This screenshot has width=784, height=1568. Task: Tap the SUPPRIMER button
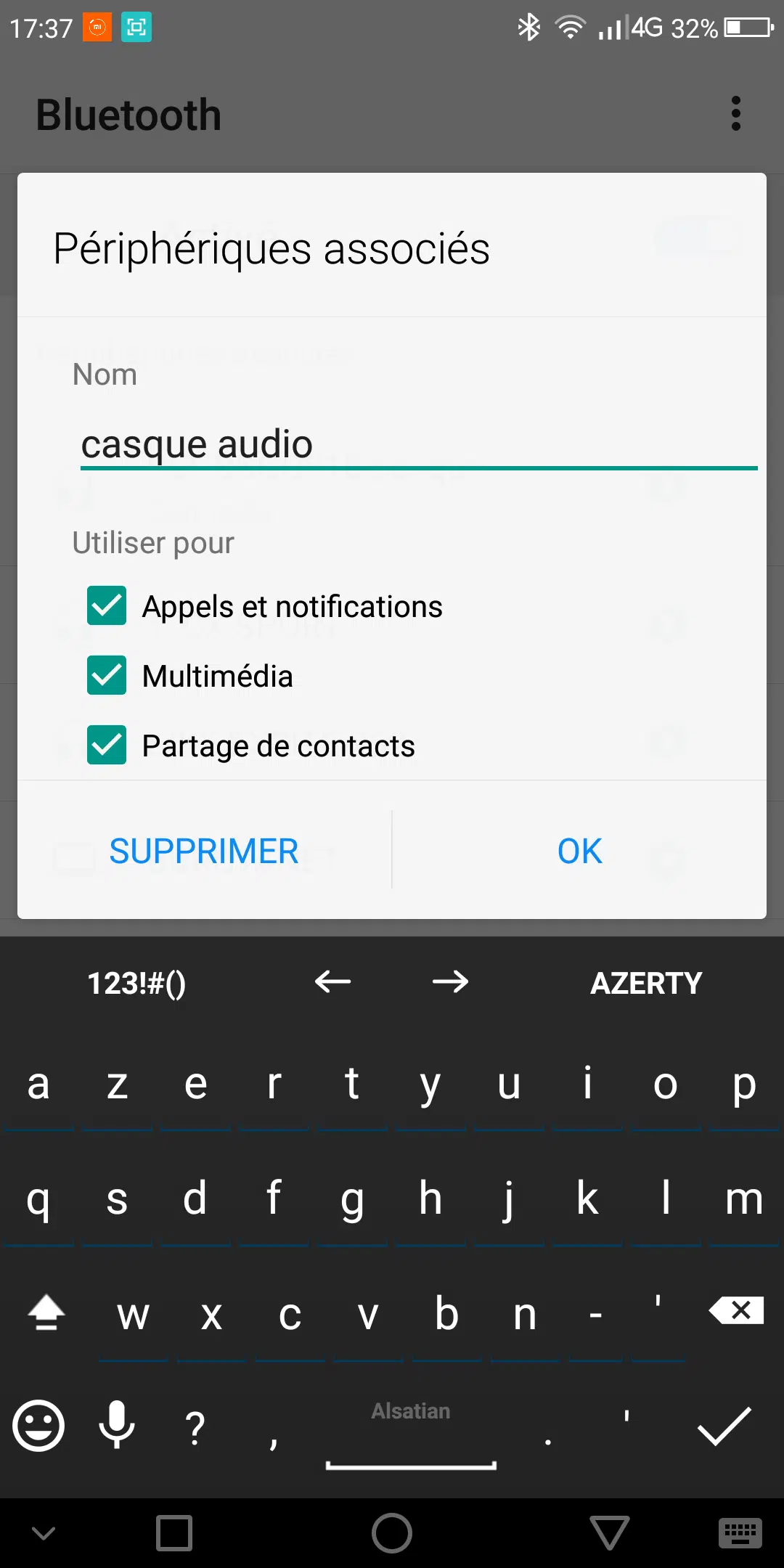(x=204, y=851)
